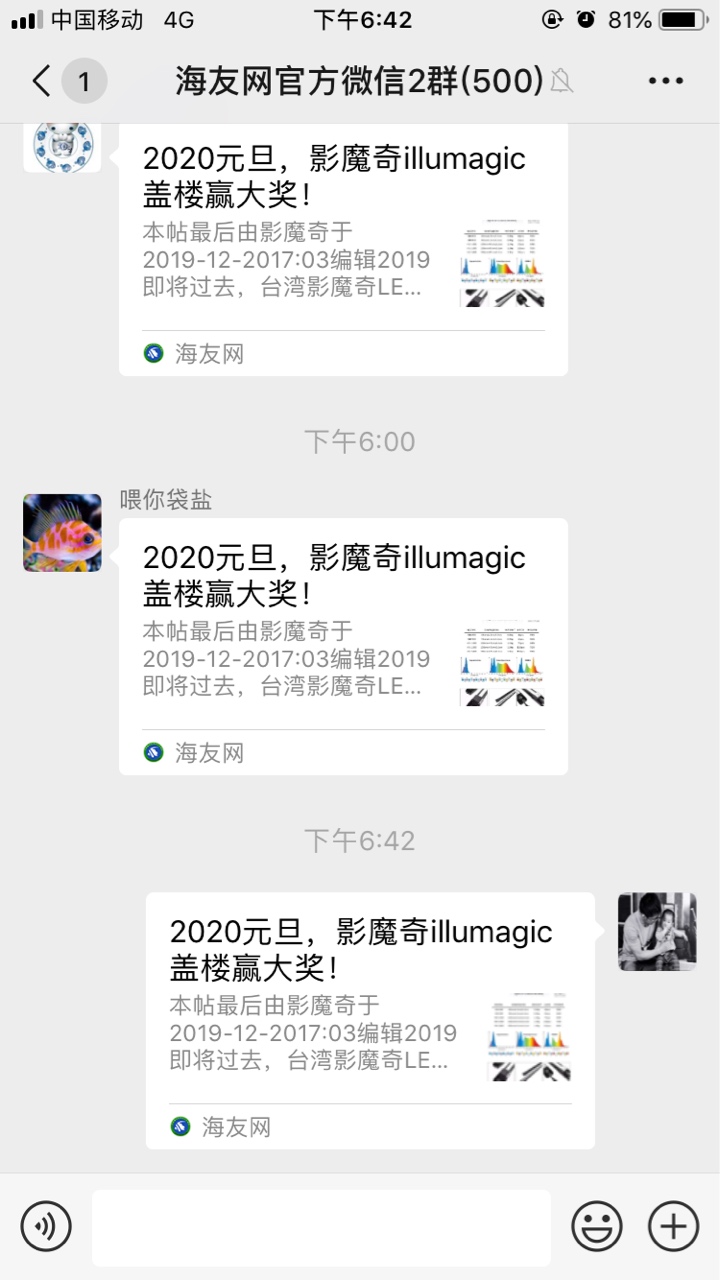Open my sent link card at 下午6:42
The width and height of the screenshot is (720, 1280).
pyautogui.click(x=370, y=1020)
